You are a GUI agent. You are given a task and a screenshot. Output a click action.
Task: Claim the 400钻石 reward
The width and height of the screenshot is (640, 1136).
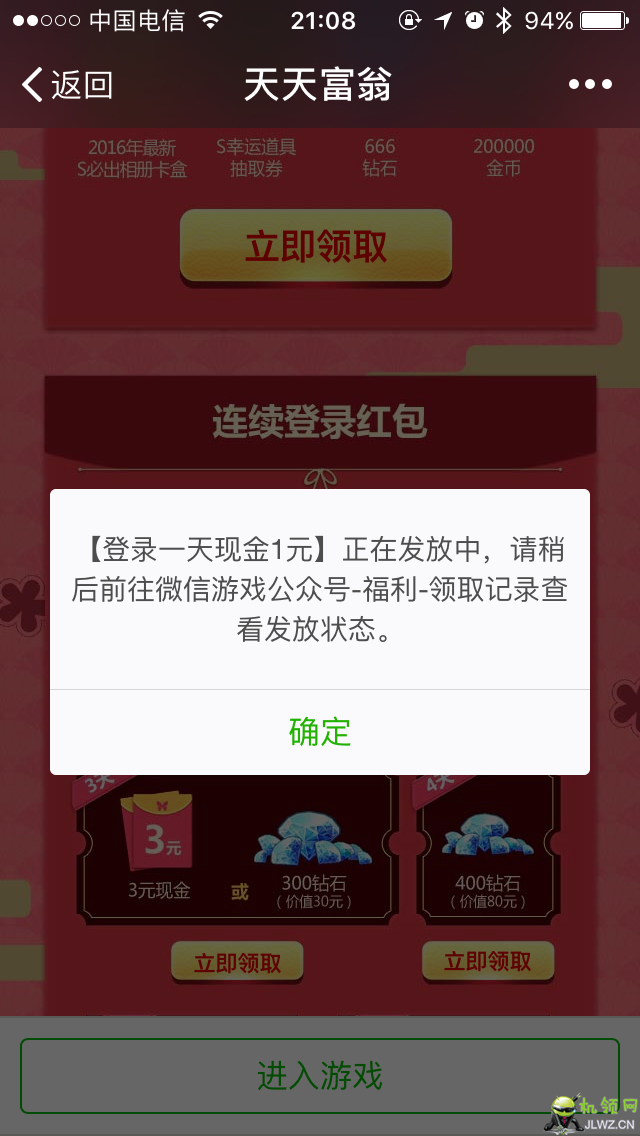coord(487,961)
